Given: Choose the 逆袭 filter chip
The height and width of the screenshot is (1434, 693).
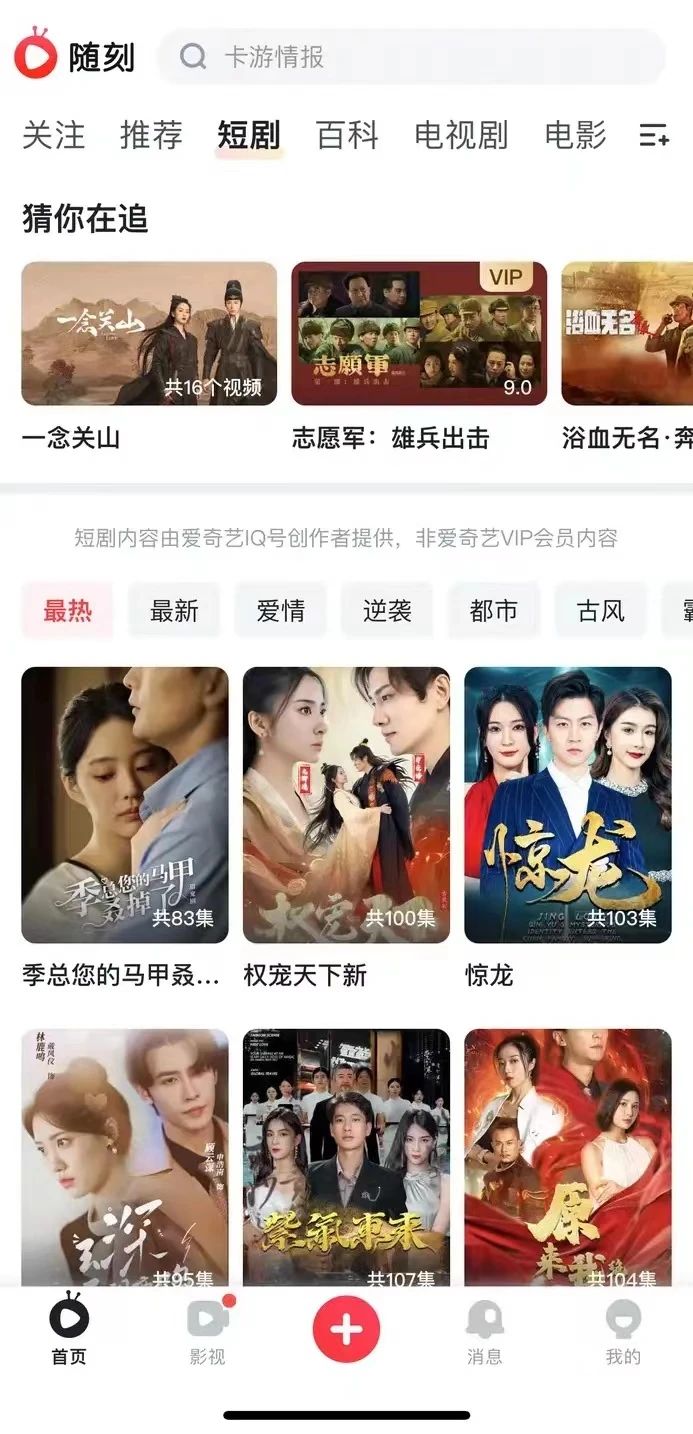Looking at the screenshot, I should pyautogui.click(x=387, y=610).
